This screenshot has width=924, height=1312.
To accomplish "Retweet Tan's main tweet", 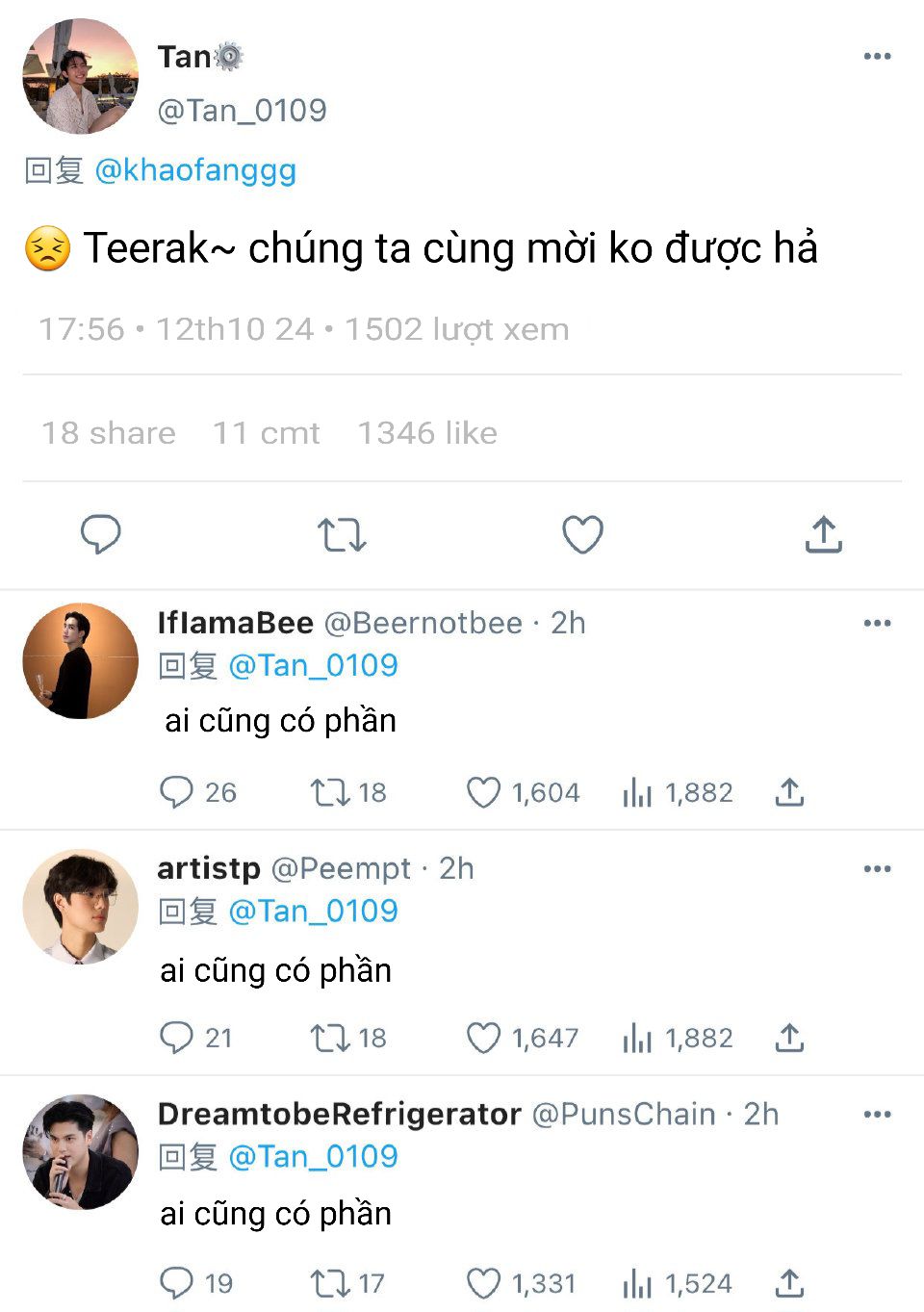I will [342, 534].
